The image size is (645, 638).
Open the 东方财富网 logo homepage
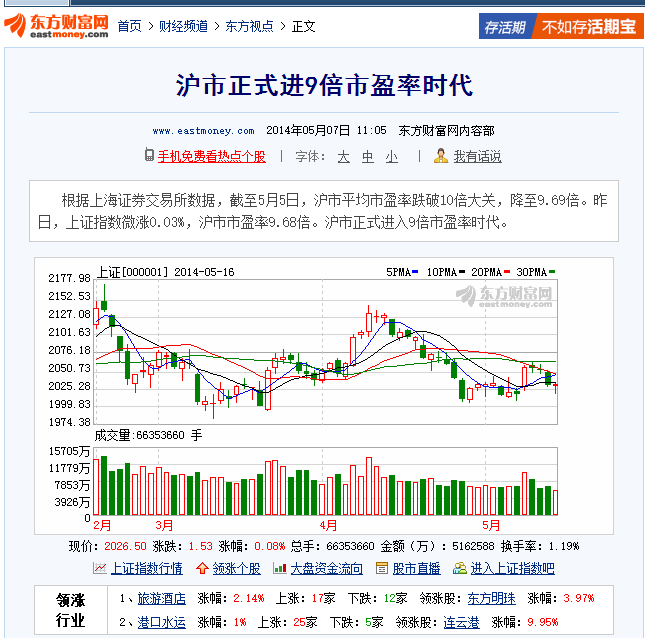click(x=56, y=26)
